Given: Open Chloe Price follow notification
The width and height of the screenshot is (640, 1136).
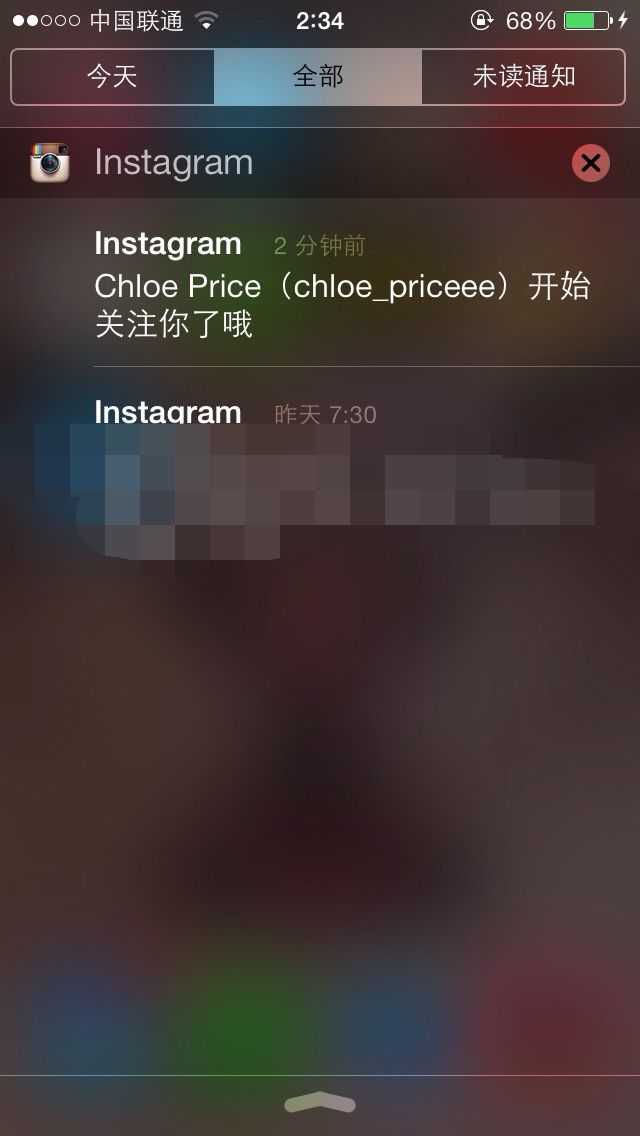Looking at the screenshot, I should click(342, 286).
